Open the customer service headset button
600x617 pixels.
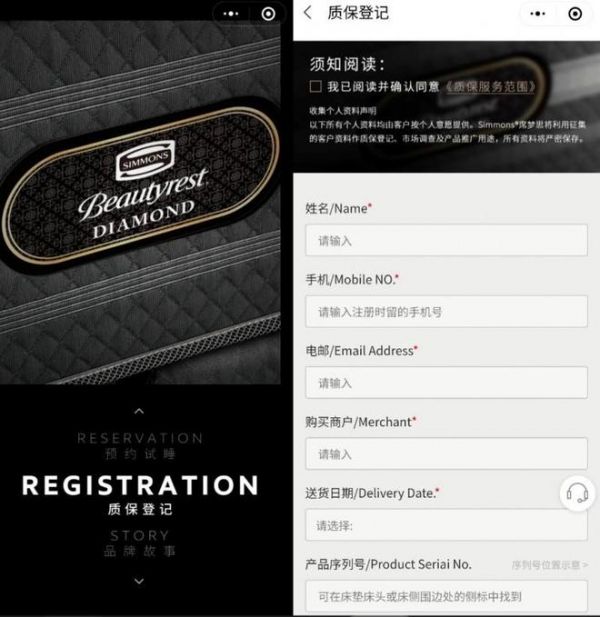click(x=577, y=493)
